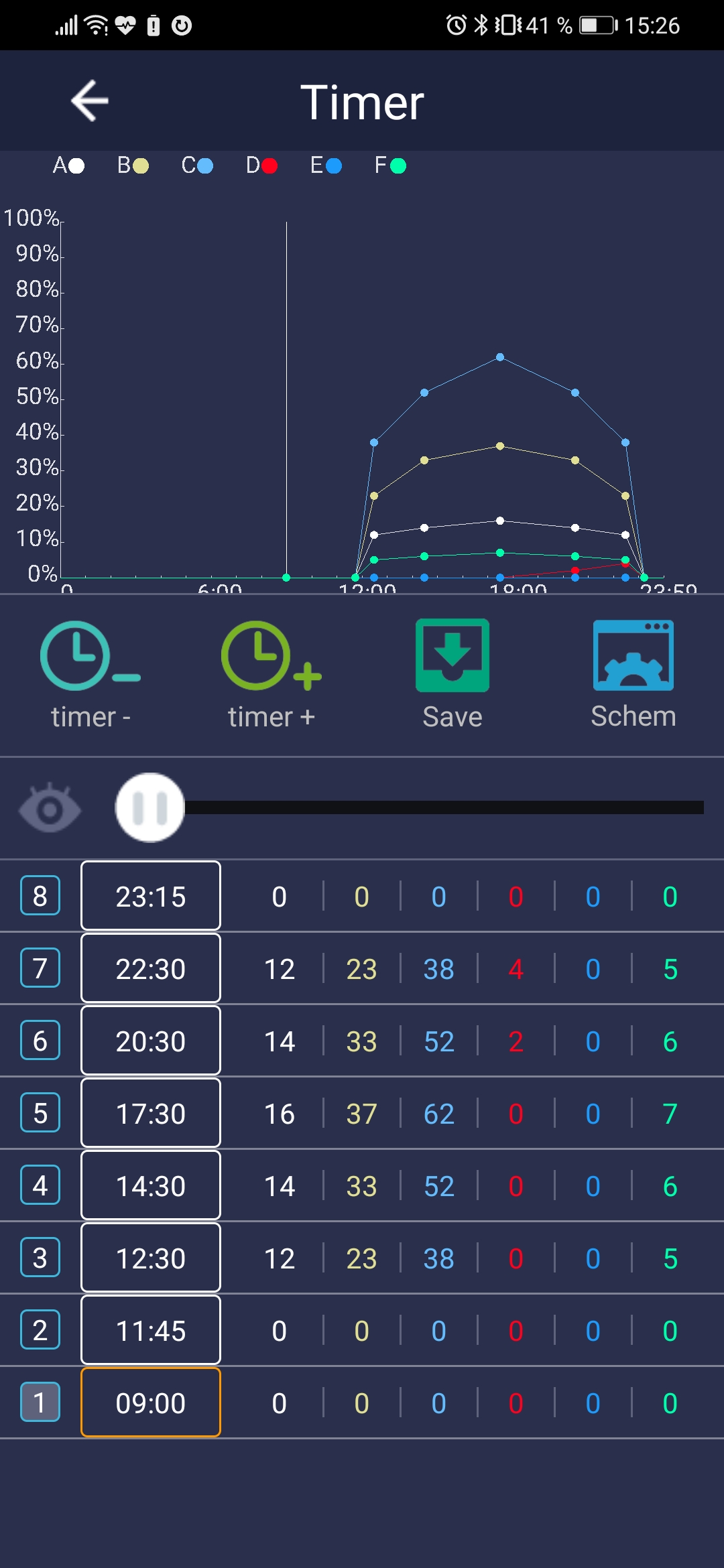This screenshot has width=724, height=1568.
Task: Select timer point number 1
Action: (40, 1402)
